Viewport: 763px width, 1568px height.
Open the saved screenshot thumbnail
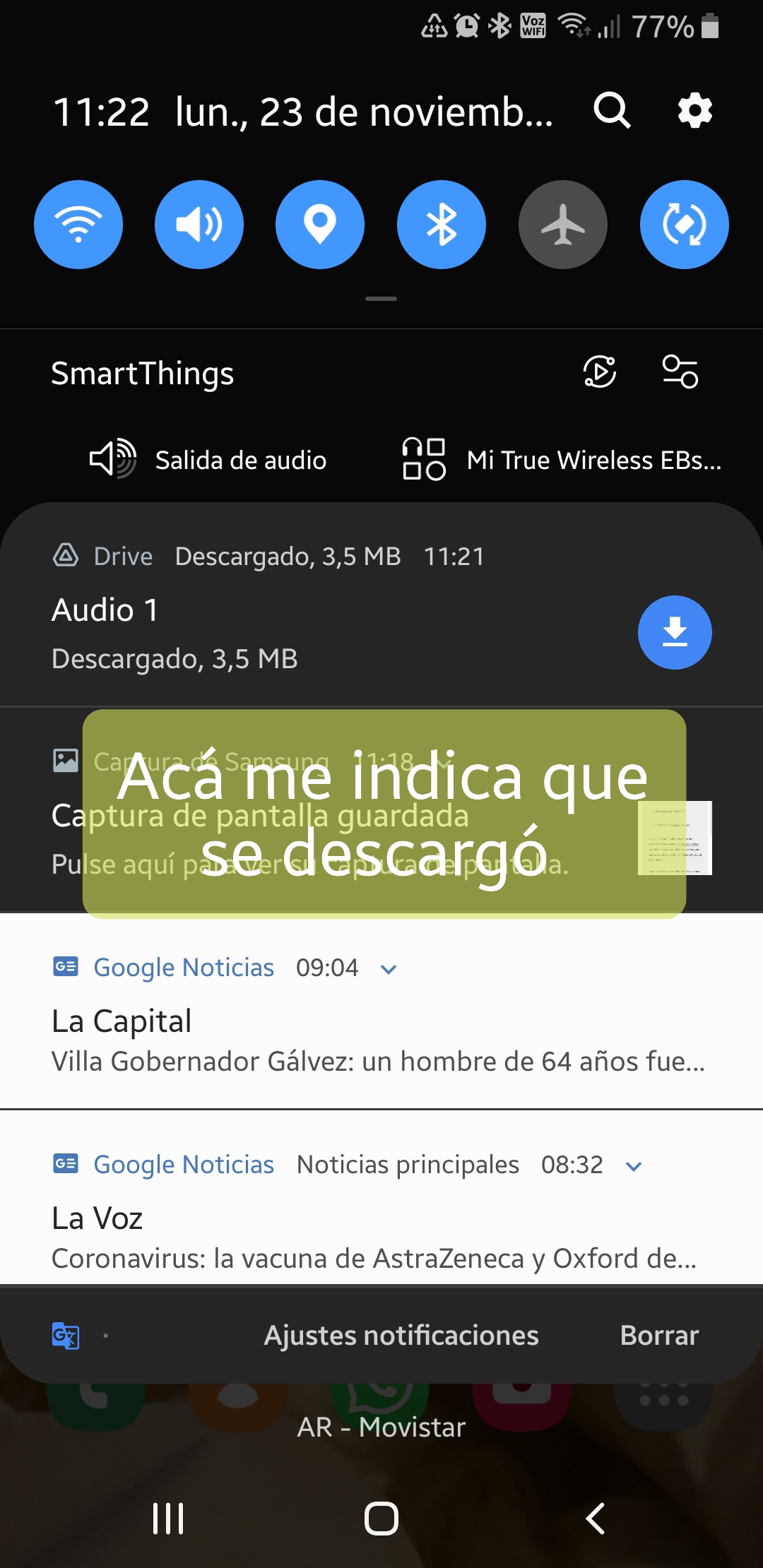(x=675, y=838)
